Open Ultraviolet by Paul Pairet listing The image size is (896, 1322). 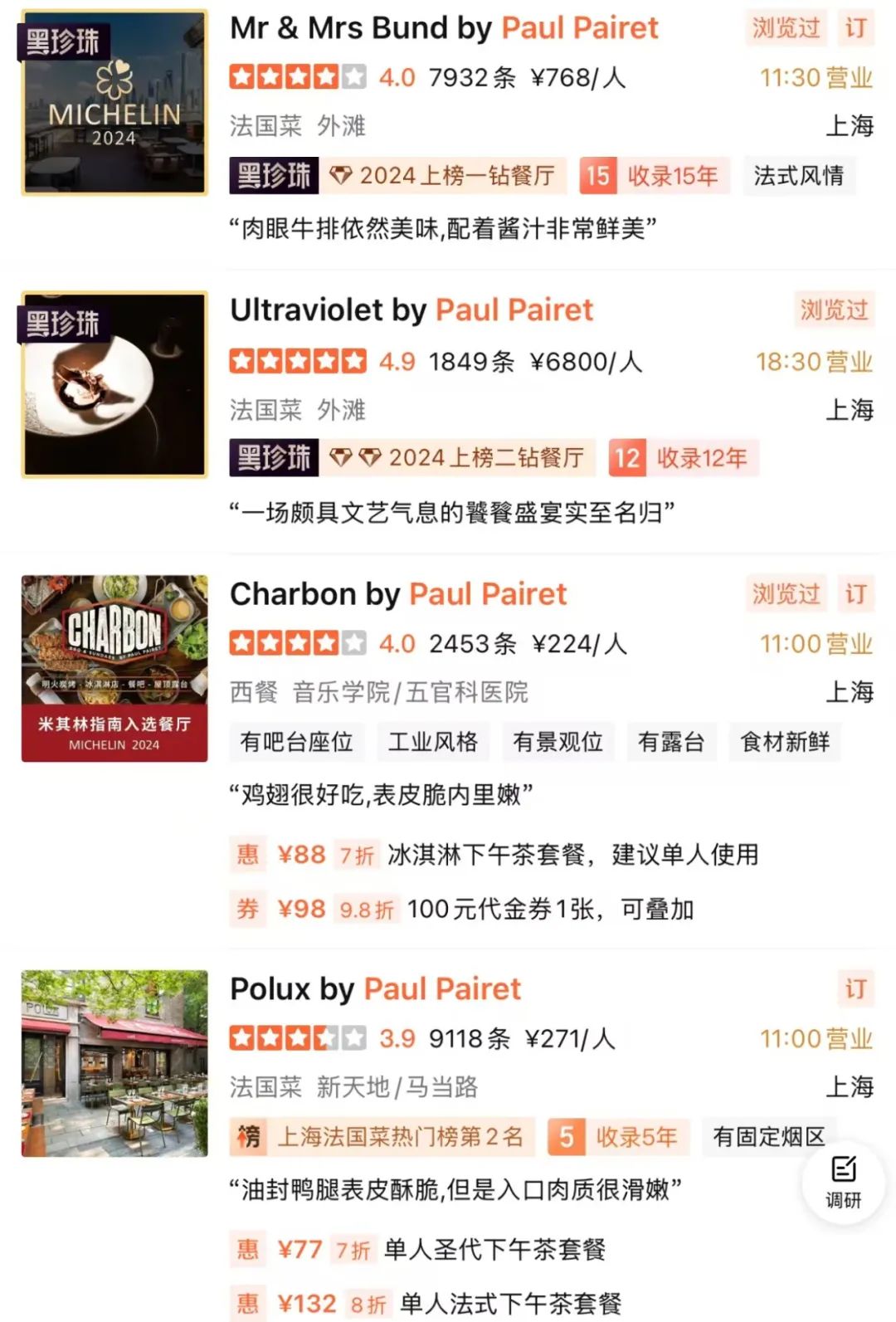411,310
